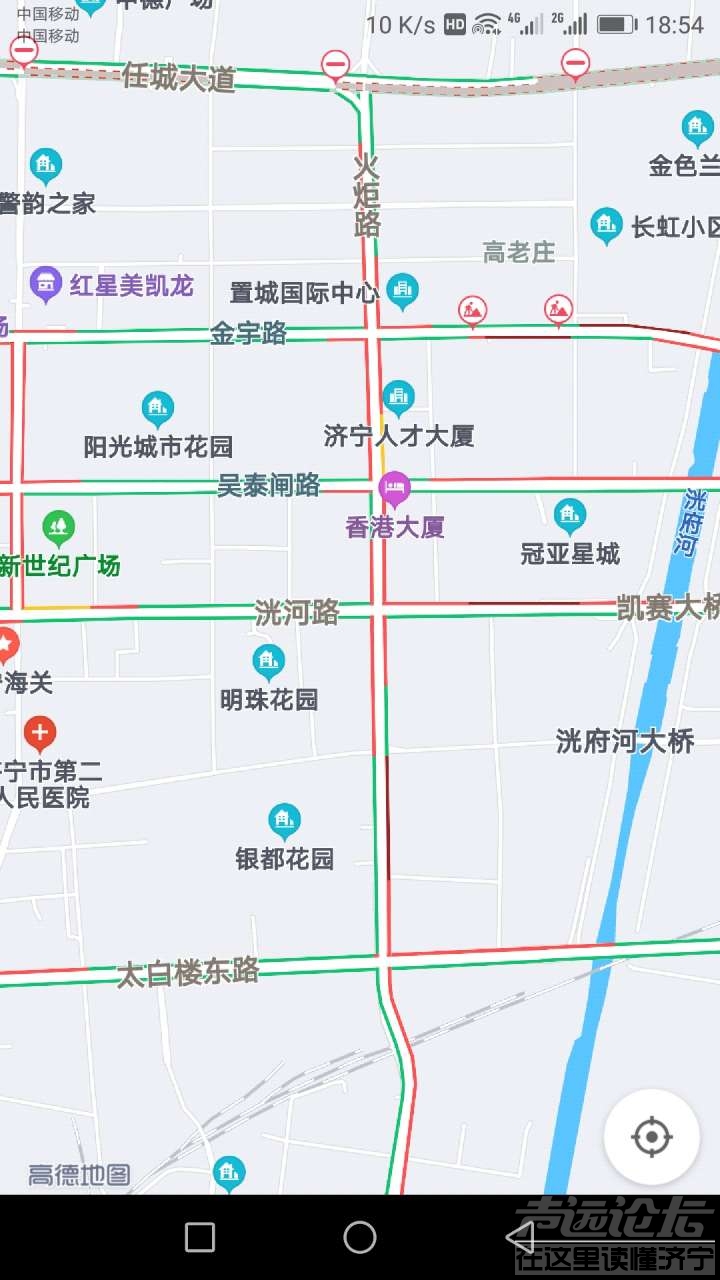
Task: Open the recent apps overview
Action: 200,1237
